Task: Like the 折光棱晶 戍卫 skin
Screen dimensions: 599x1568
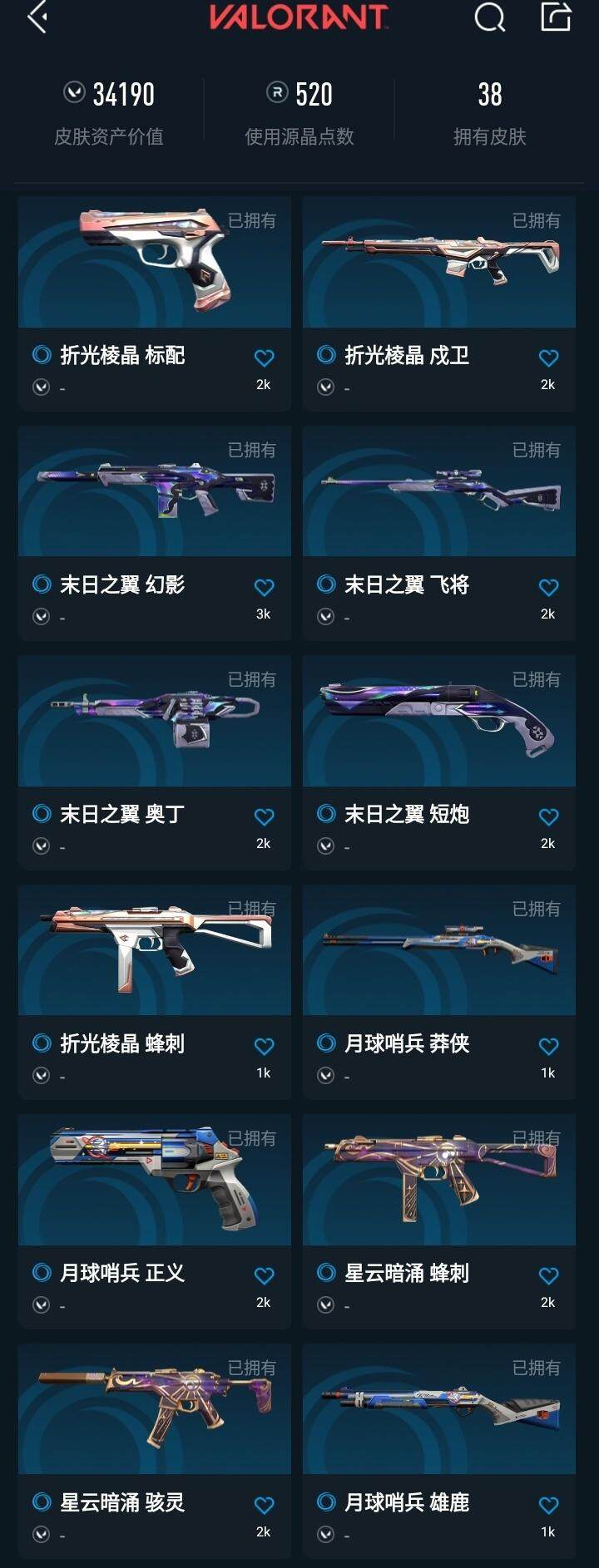Action: 548,358
